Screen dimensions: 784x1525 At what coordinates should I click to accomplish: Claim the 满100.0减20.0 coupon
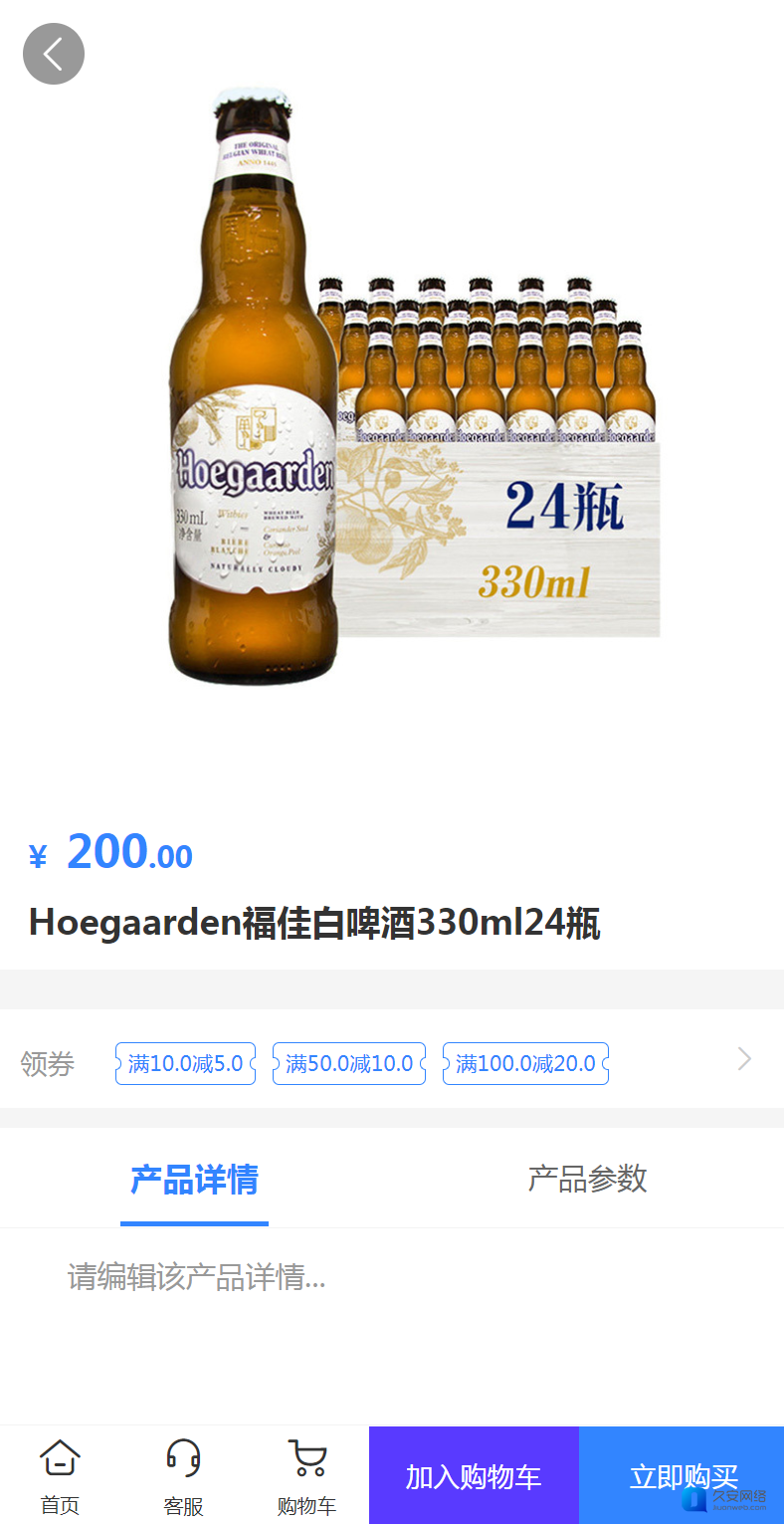pos(525,1063)
